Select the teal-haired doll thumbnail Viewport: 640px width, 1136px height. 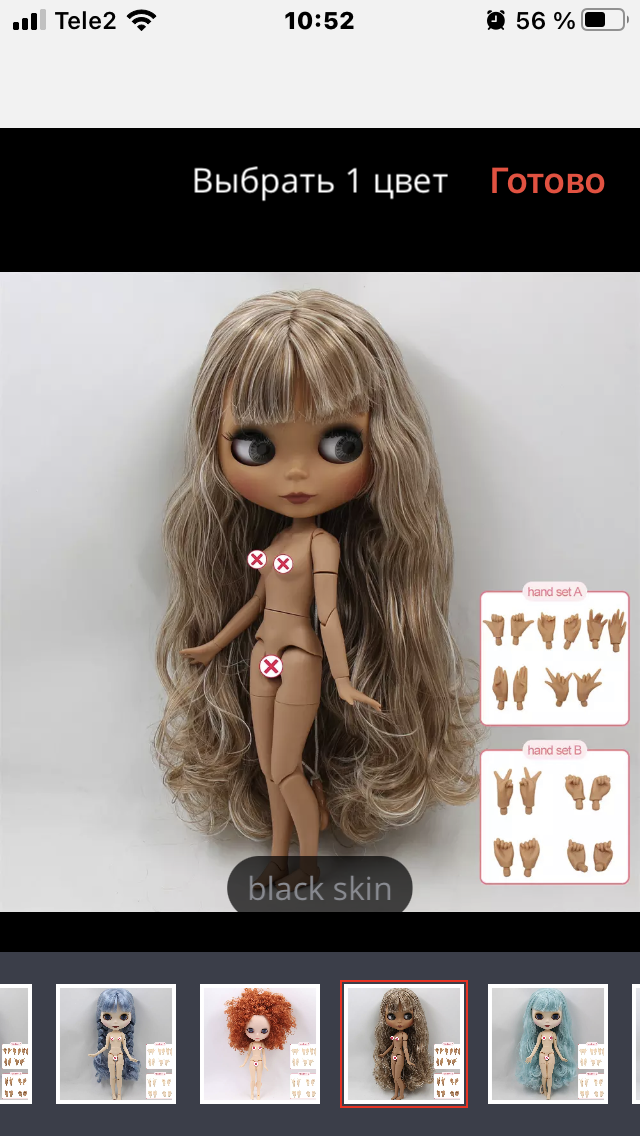tap(548, 1044)
